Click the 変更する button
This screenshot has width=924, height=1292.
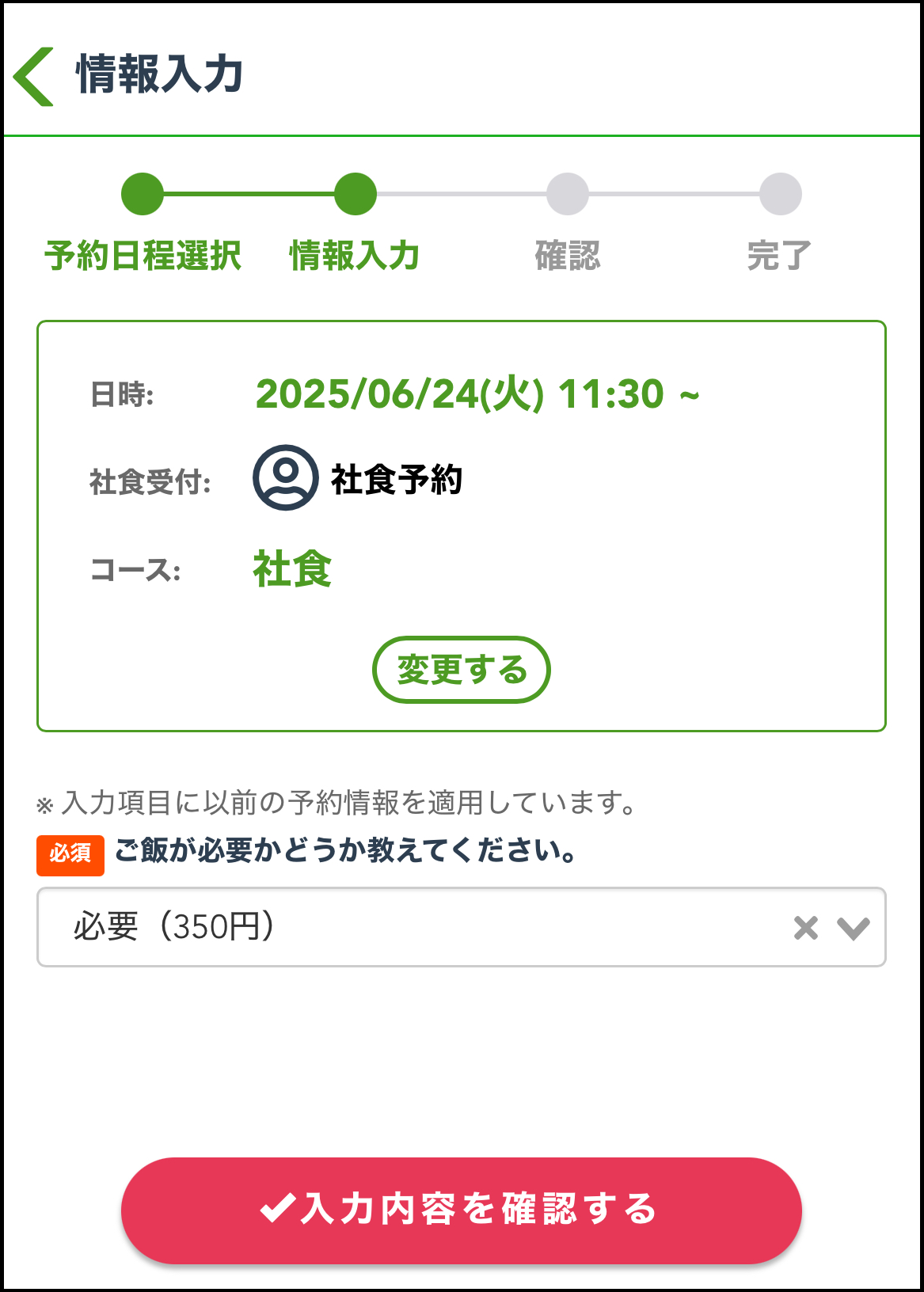[462, 669]
